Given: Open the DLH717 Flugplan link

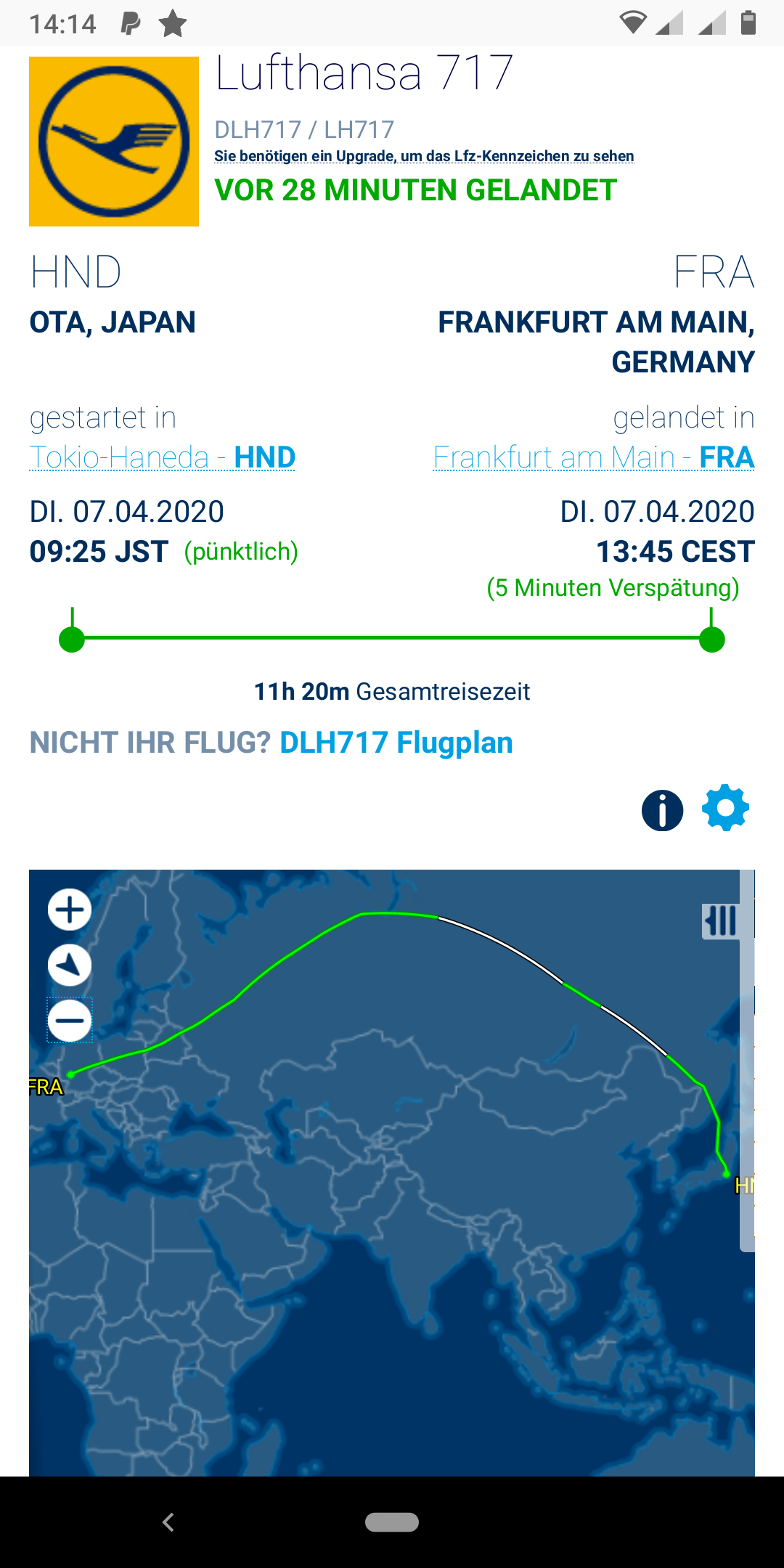Looking at the screenshot, I should click(x=396, y=743).
